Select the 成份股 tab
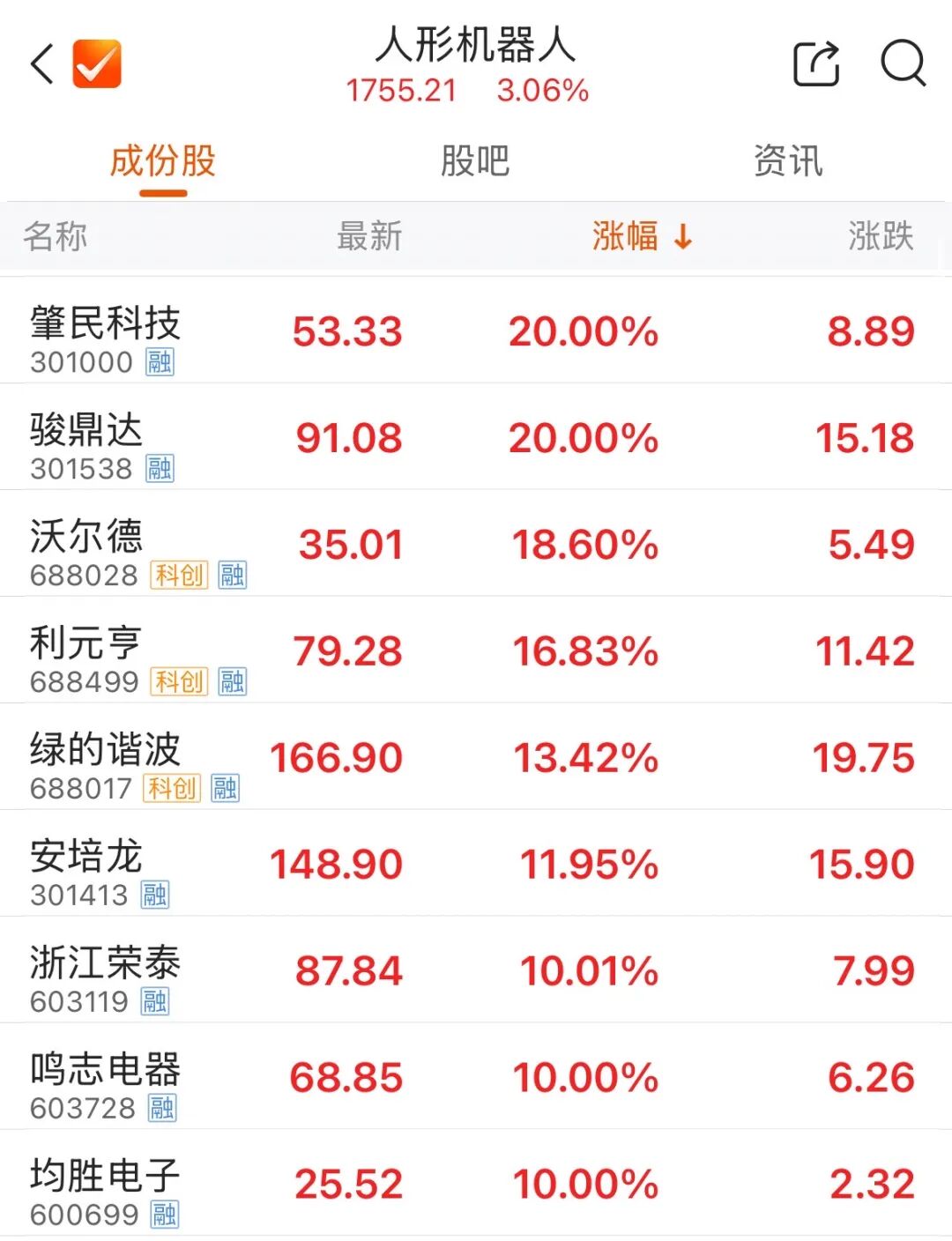The image size is (952, 1241). (x=163, y=161)
